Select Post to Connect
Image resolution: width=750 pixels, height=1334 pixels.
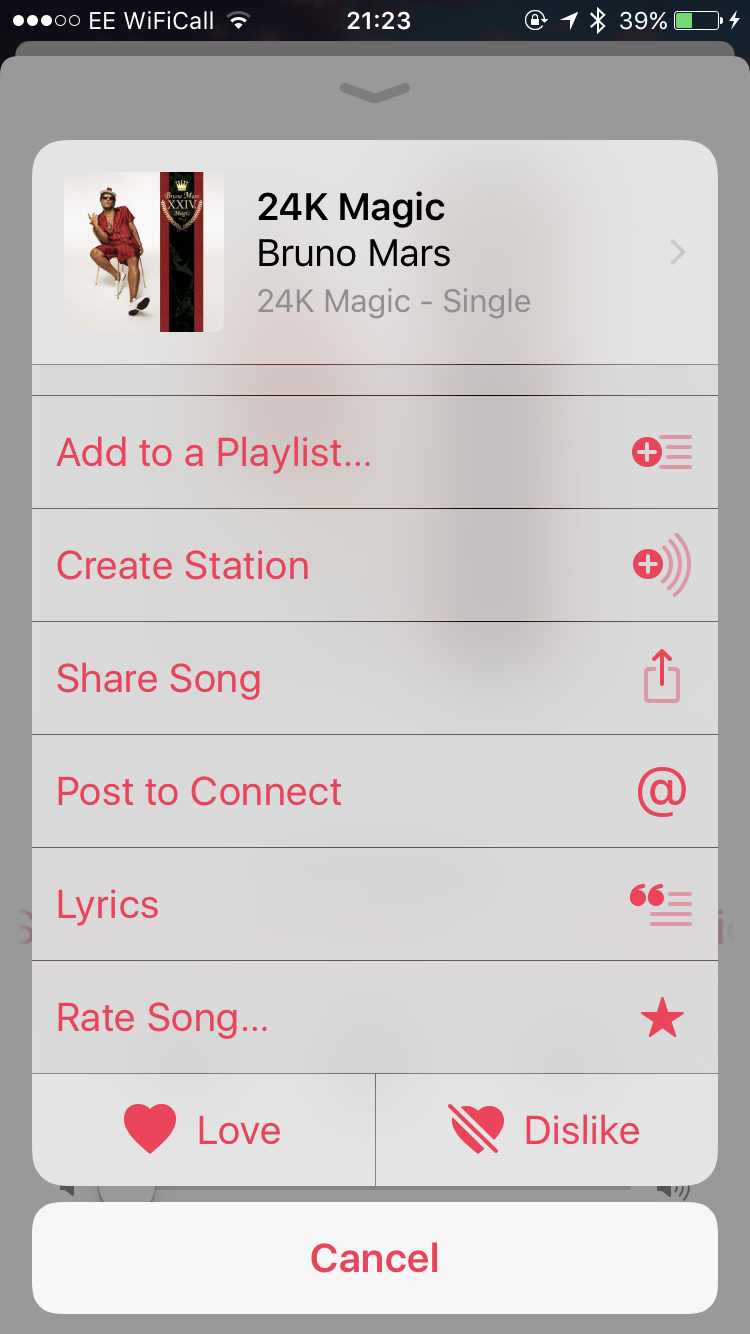point(375,792)
